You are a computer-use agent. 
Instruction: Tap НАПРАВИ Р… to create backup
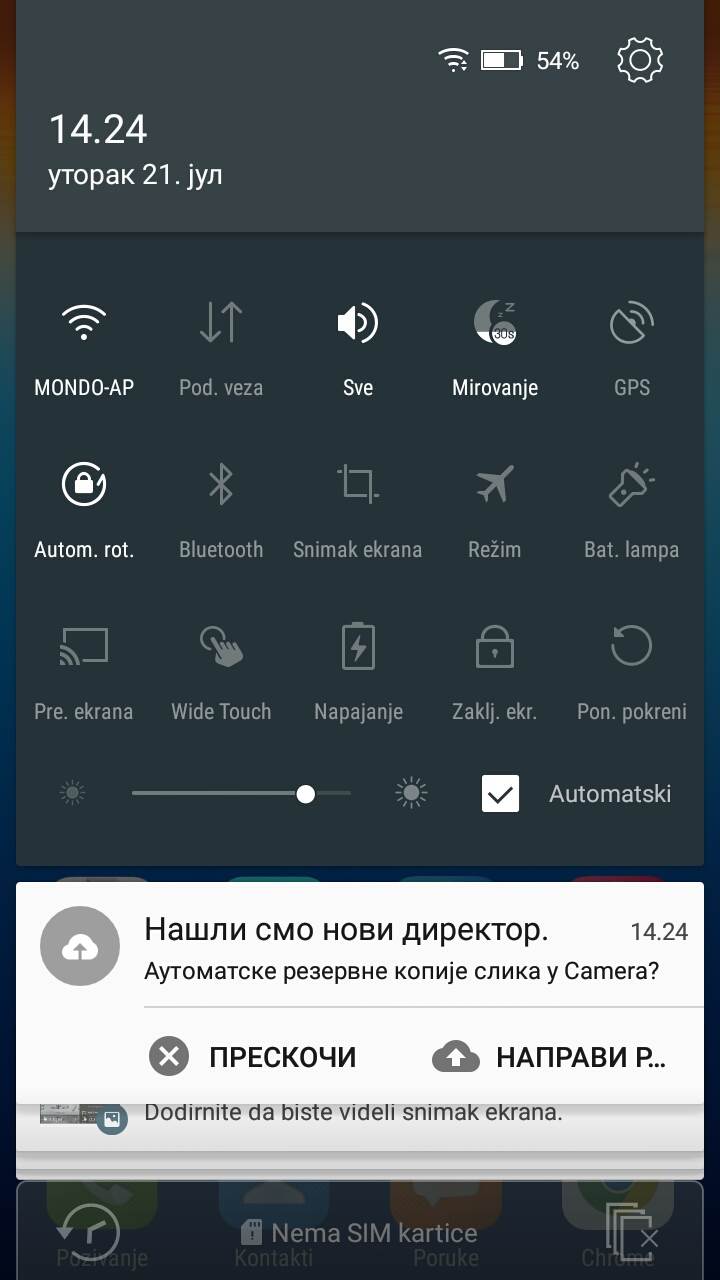(x=548, y=1057)
